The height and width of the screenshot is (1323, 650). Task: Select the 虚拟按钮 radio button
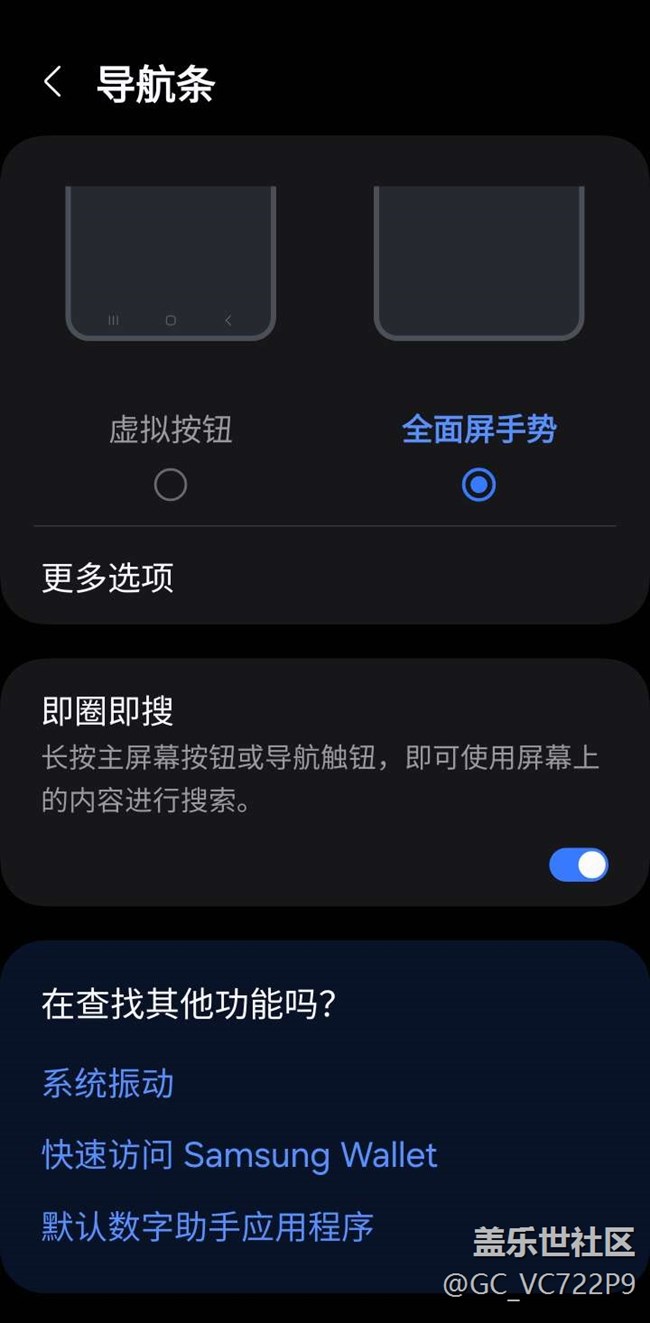click(x=170, y=485)
